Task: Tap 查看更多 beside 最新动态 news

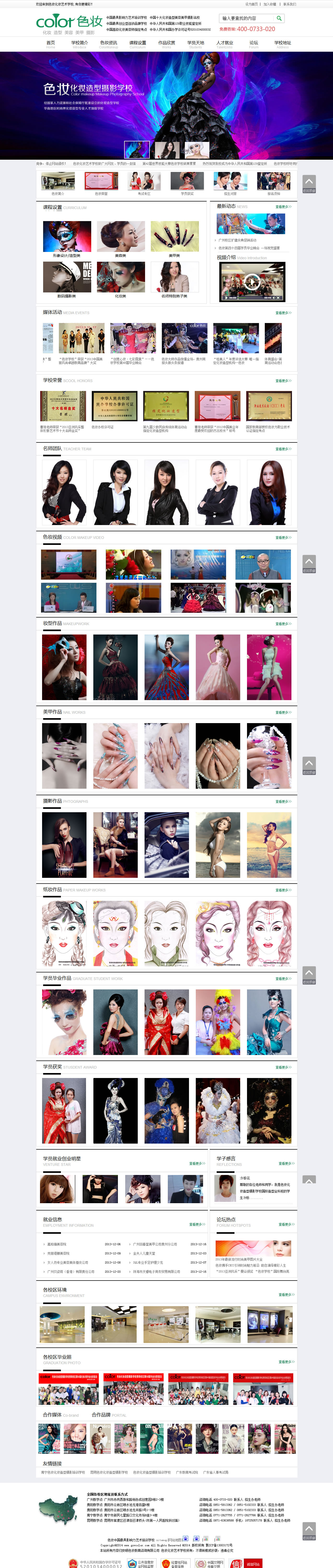Action: pyautogui.click(x=283, y=207)
